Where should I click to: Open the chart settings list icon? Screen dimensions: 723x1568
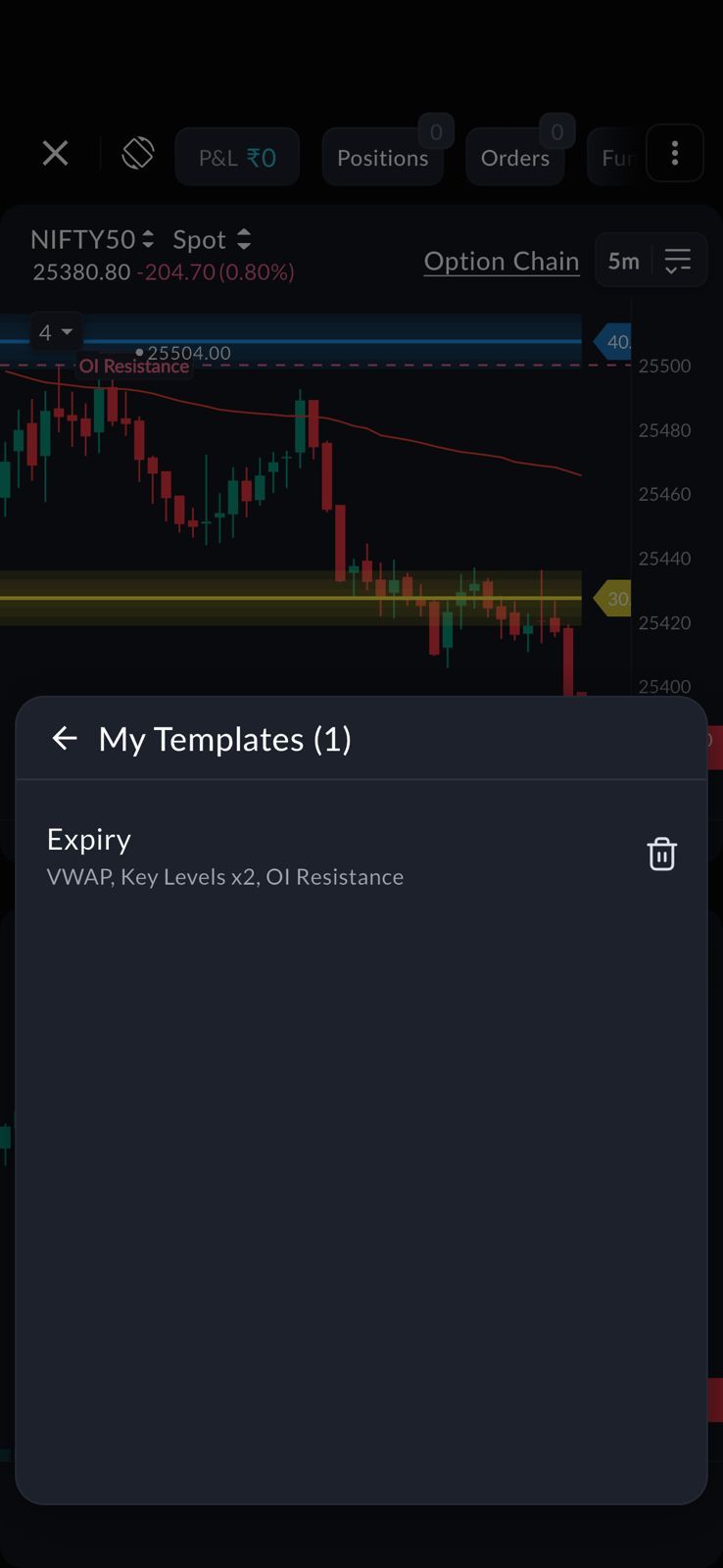click(x=678, y=261)
